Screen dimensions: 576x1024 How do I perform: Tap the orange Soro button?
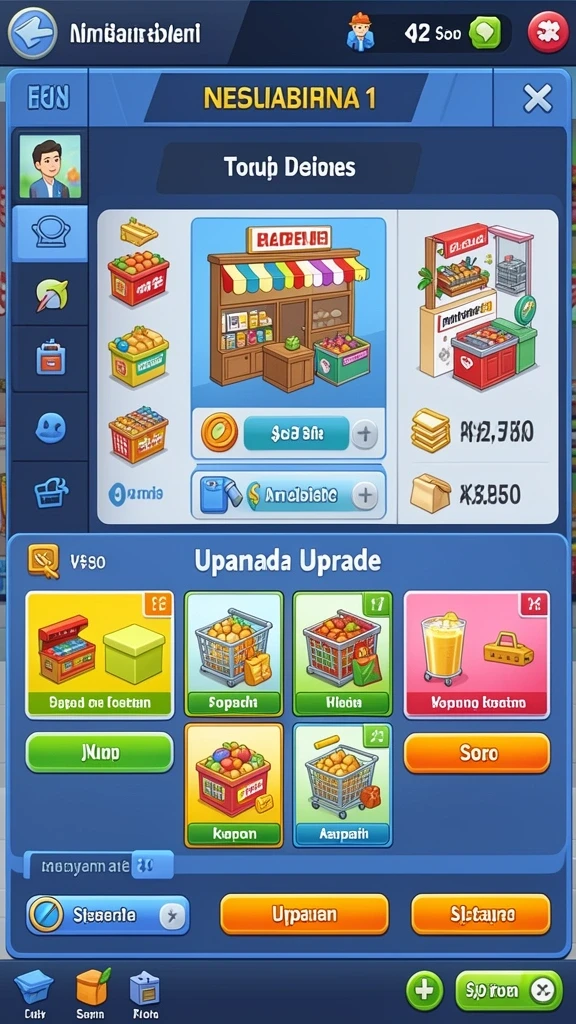coord(477,752)
